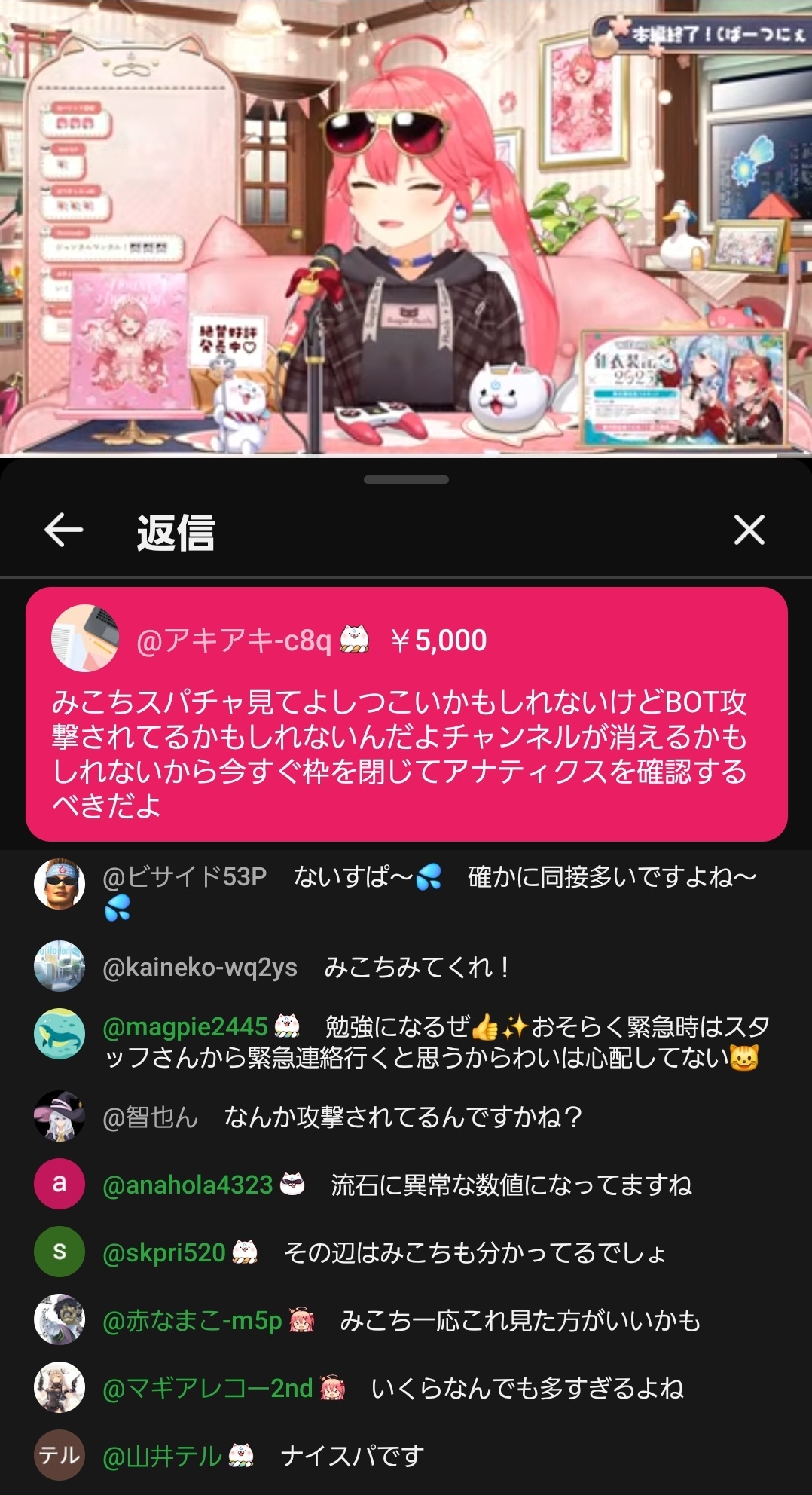Close the 返信 replies panel
Screen dimensions: 812x1495
click(x=749, y=530)
